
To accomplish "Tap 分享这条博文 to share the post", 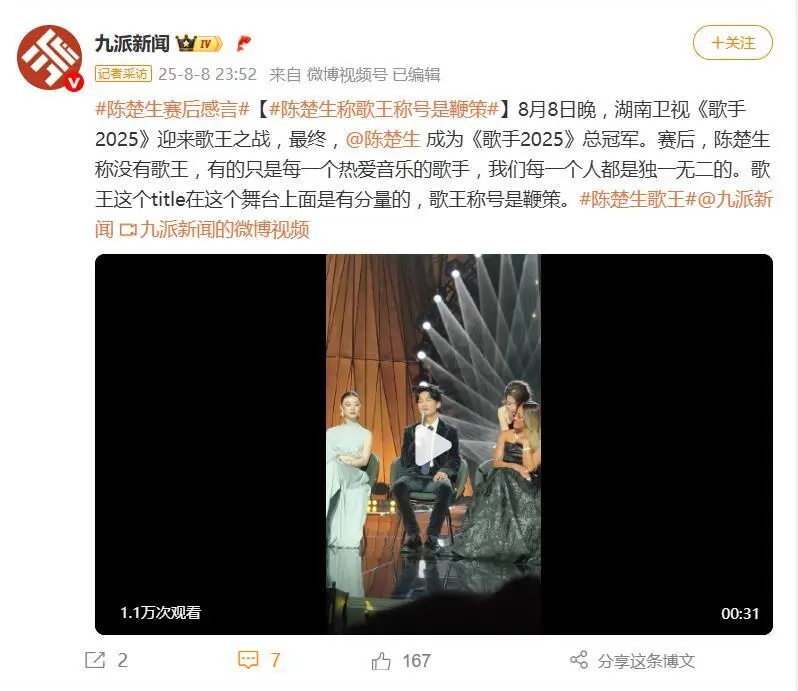I will click(633, 660).
